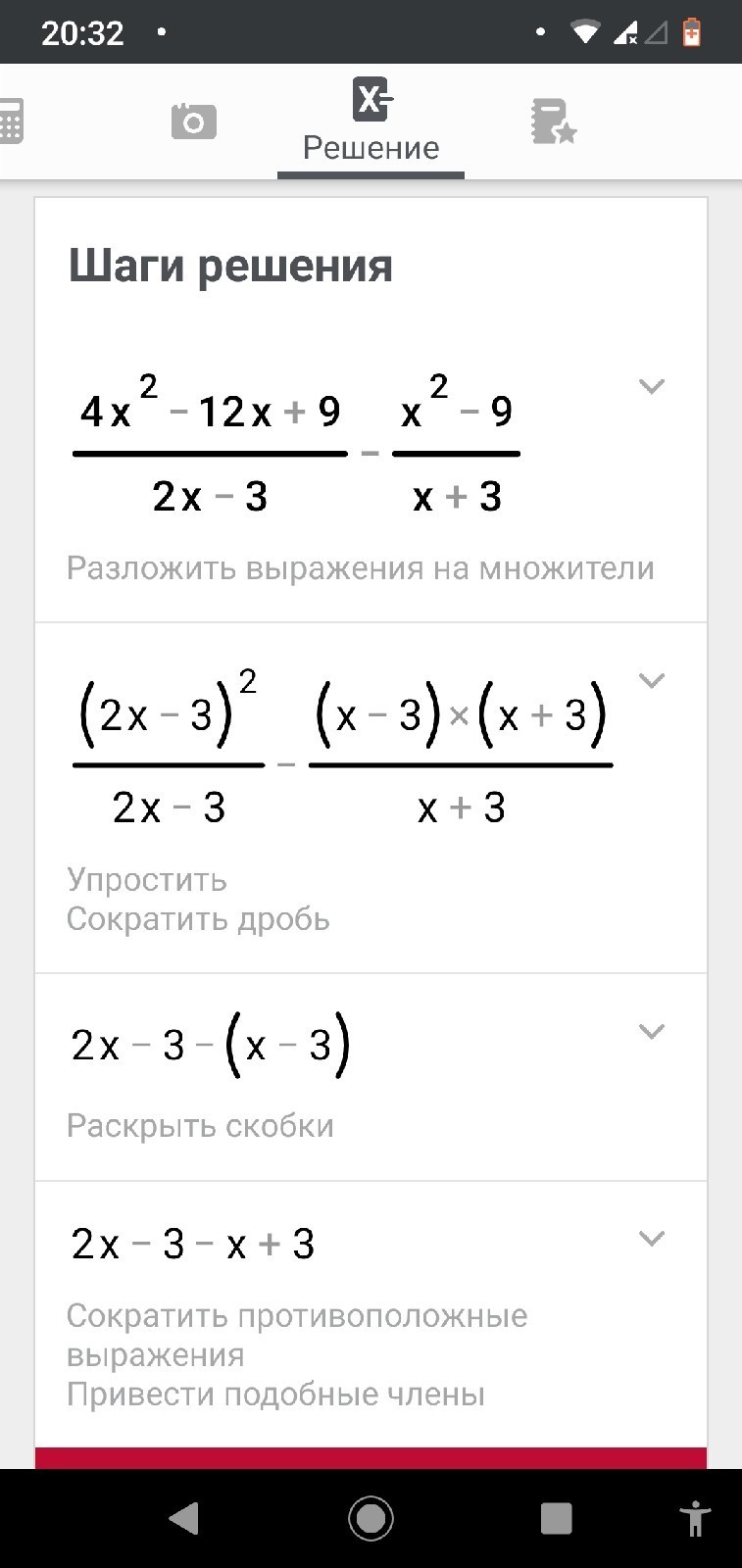The image size is (742, 1568).
Task: Go back with system back button
Action: click(x=184, y=1518)
